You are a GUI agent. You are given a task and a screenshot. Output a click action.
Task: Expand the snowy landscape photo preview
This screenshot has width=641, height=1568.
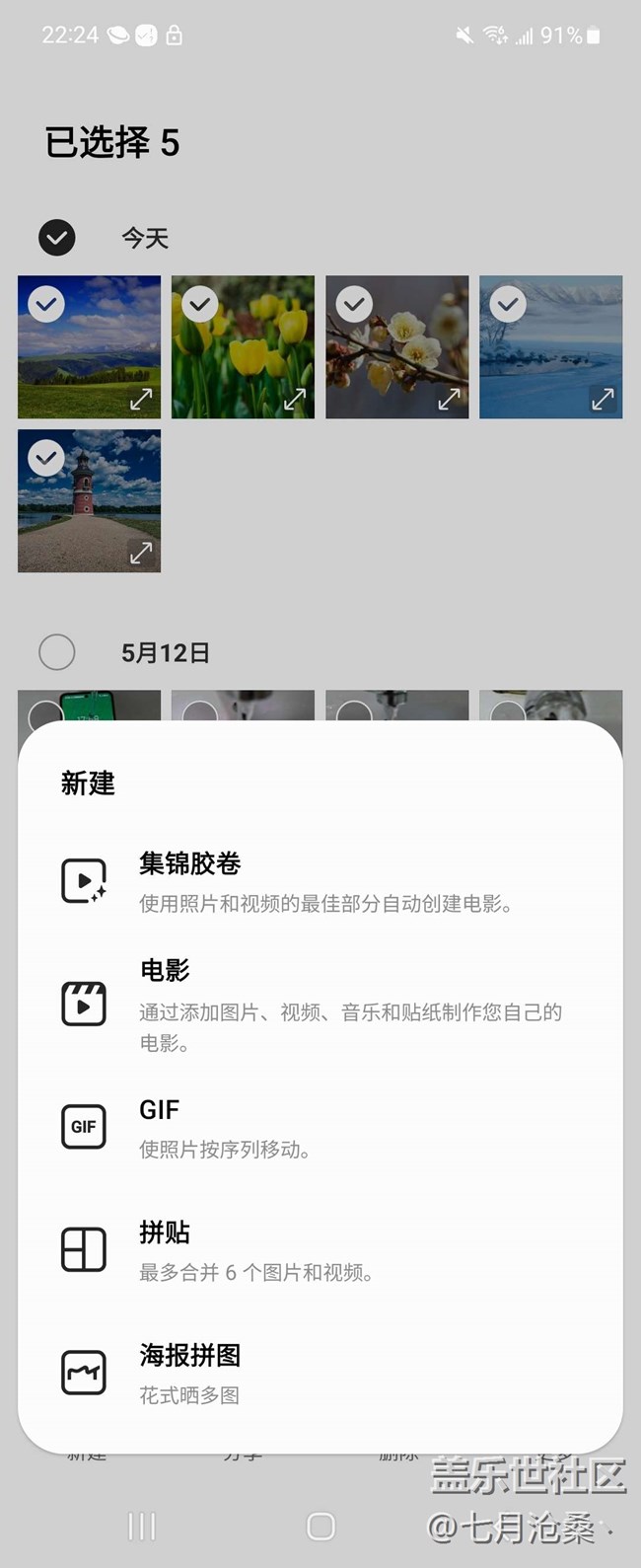[x=603, y=399]
